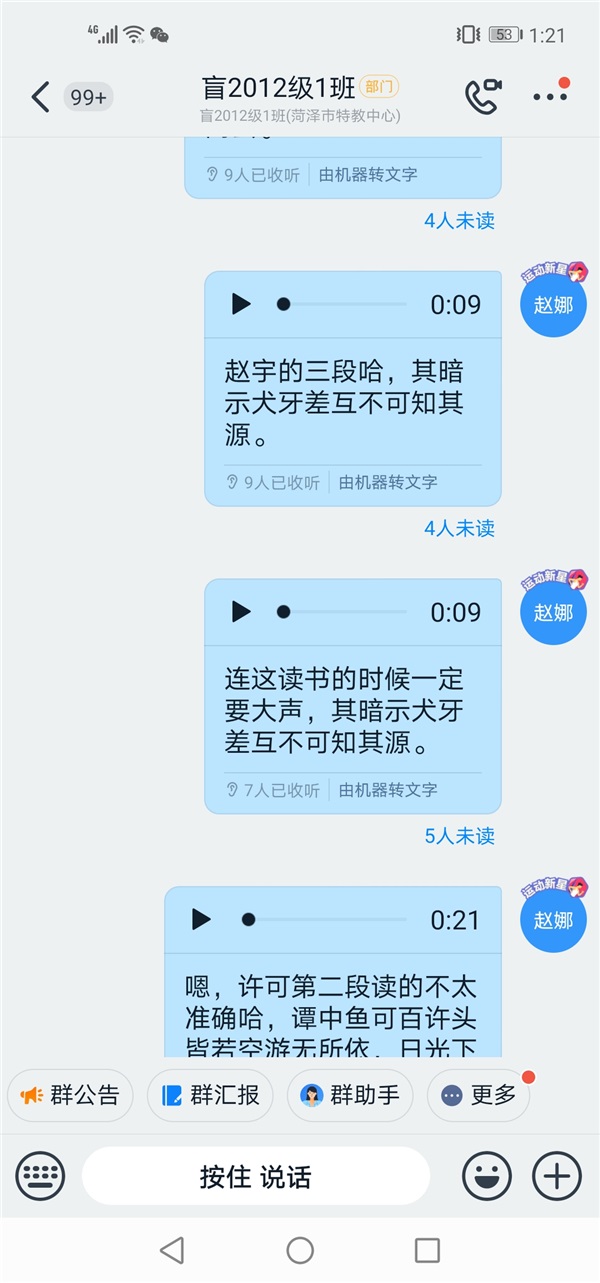This screenshot has height=1283, width=600.
Task: Start a voice or video call
Action: [483, 96]
